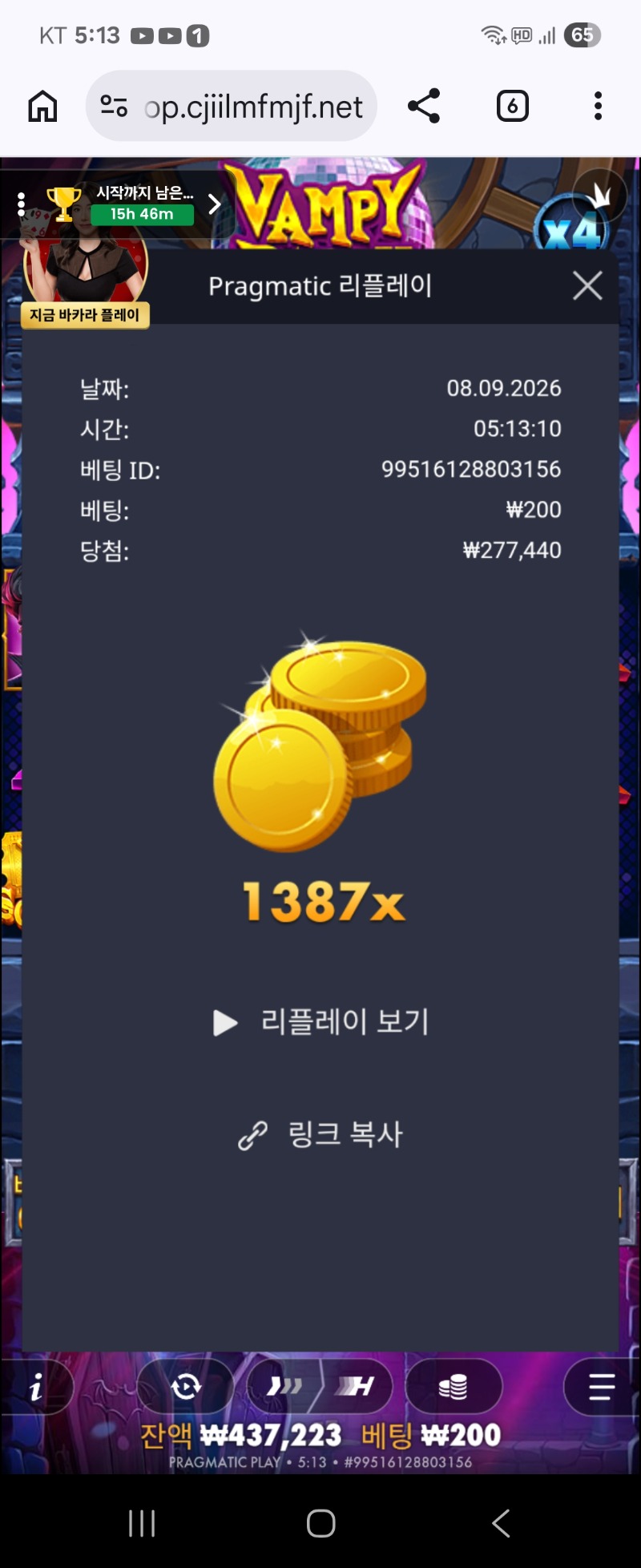Copy the replay link with 링크 복사

[x=320, y=1134]
